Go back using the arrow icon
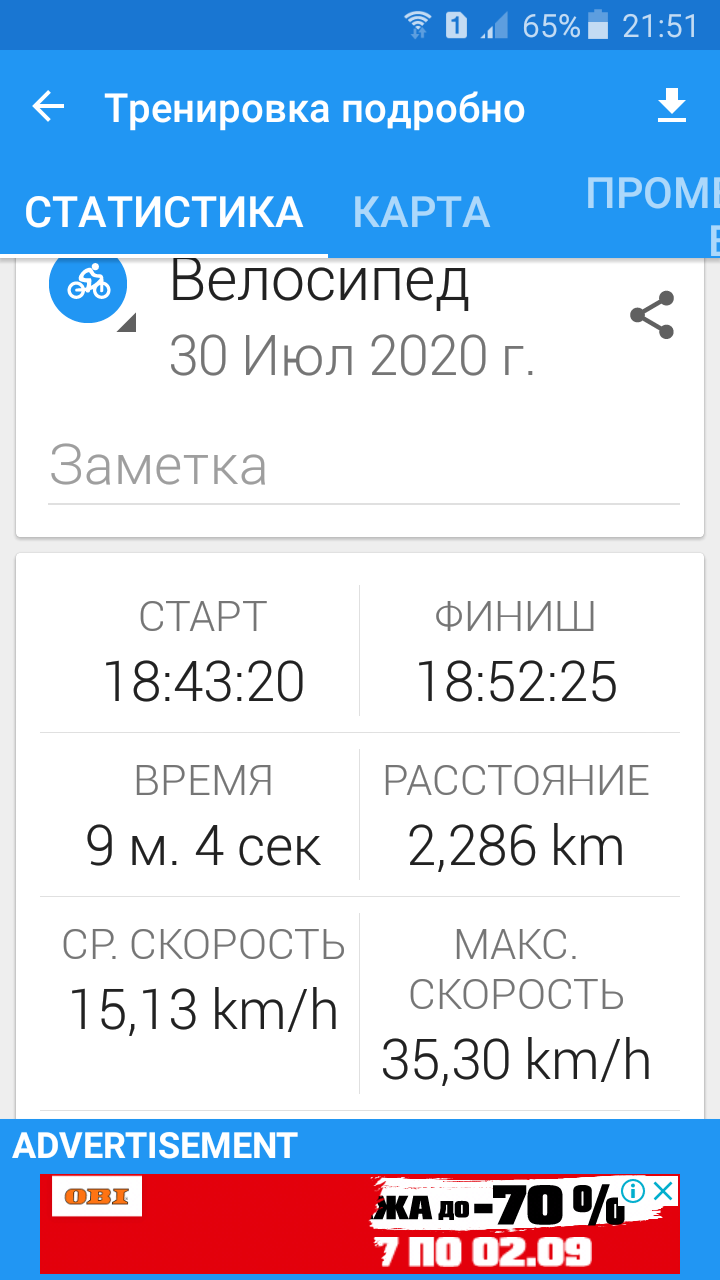This screenshot has height=1280, width=720. point(48,107)
